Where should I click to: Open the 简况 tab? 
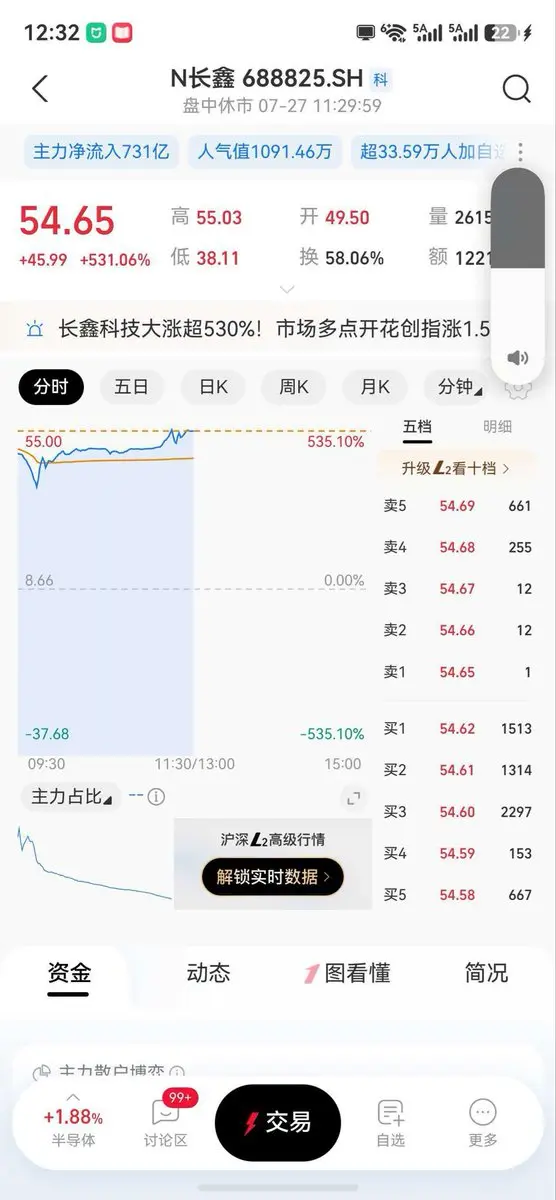[486, 973]
